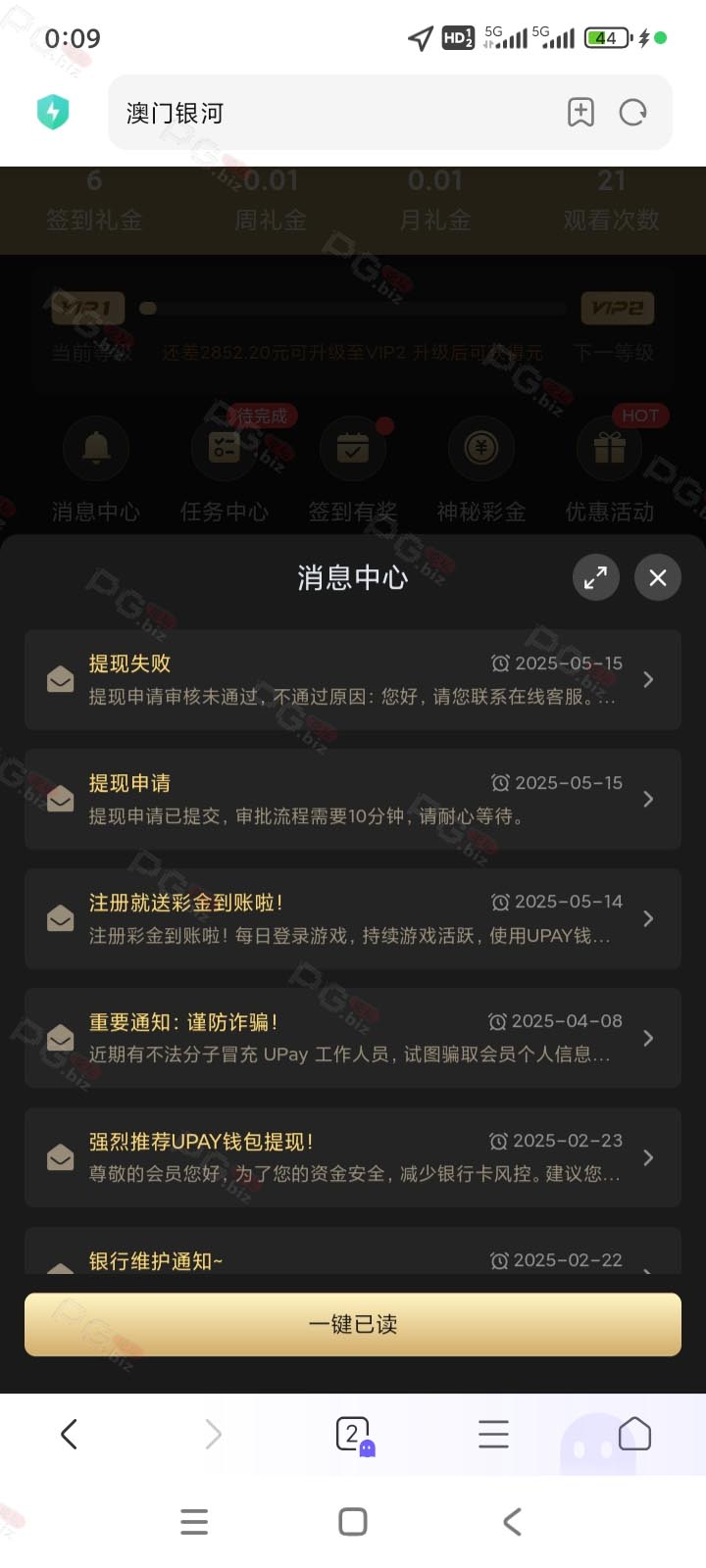Screen dimensions: 706x1568
Task: Open the 强烈推荐UPAY钱包提现 message
Action: 353,1158
